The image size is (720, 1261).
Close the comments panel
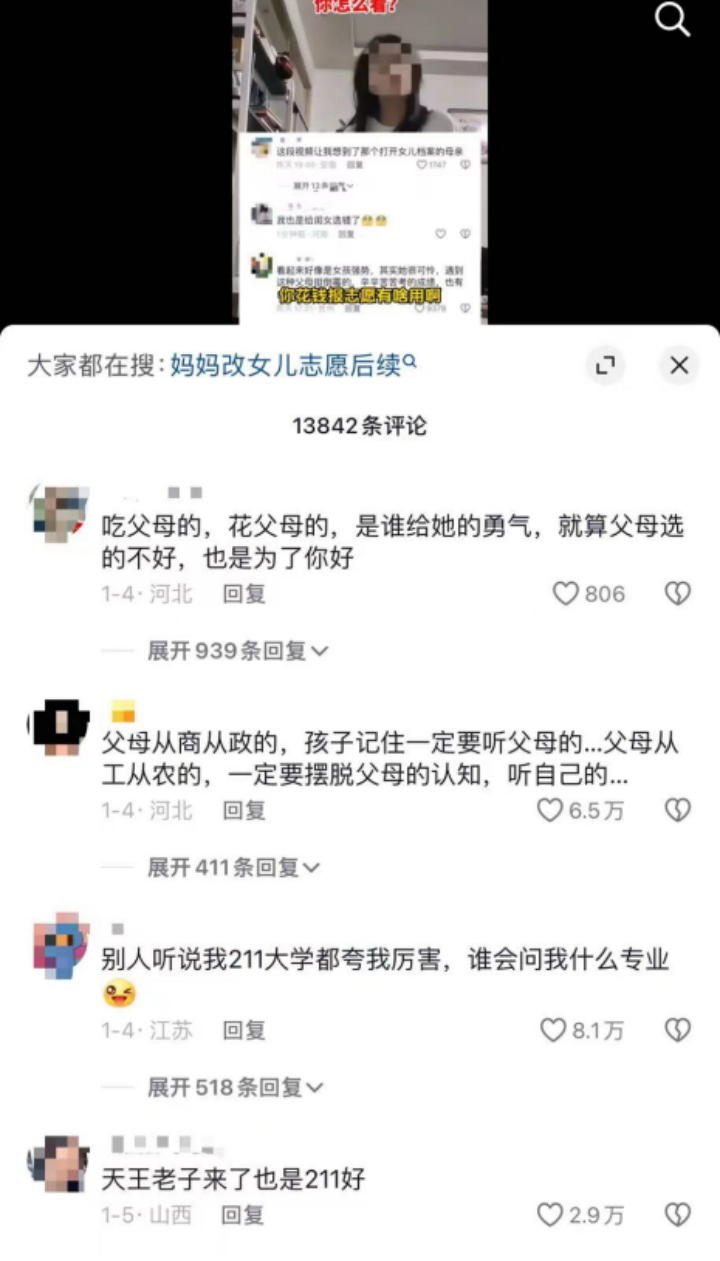[679, 365]
